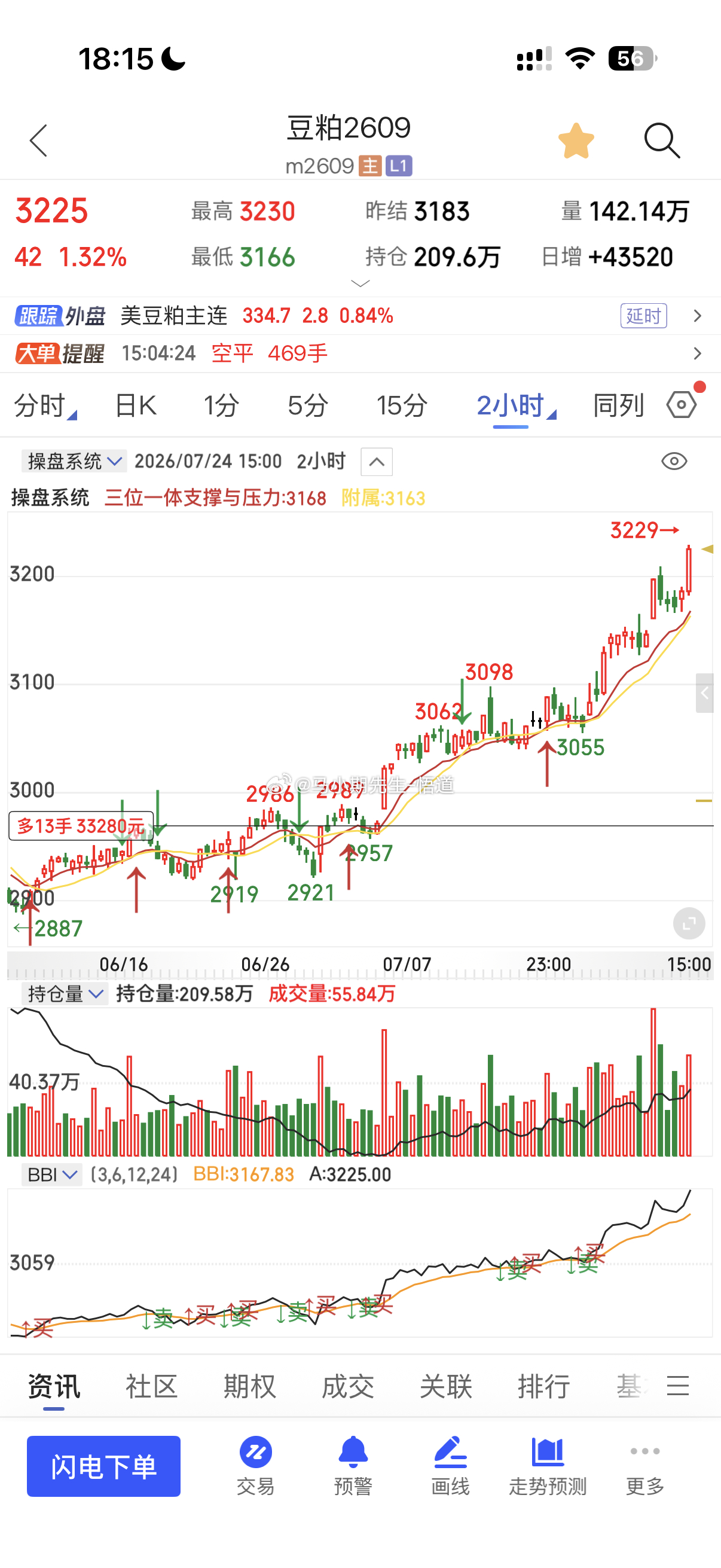The width and height of the screenshot is (721, 1568).
Task: Toggle the favorite star for 豆粕2609
Action: coord(576,141)
